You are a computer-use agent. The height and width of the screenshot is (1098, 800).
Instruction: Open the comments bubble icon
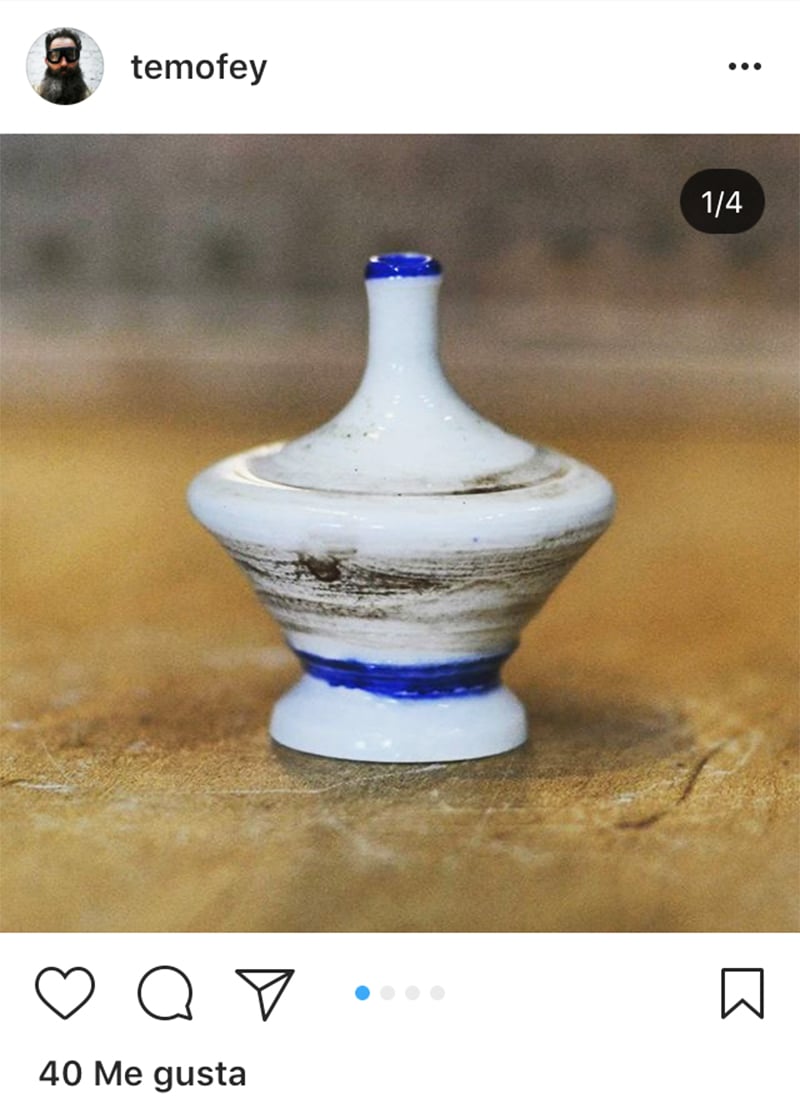pos(165,993)
